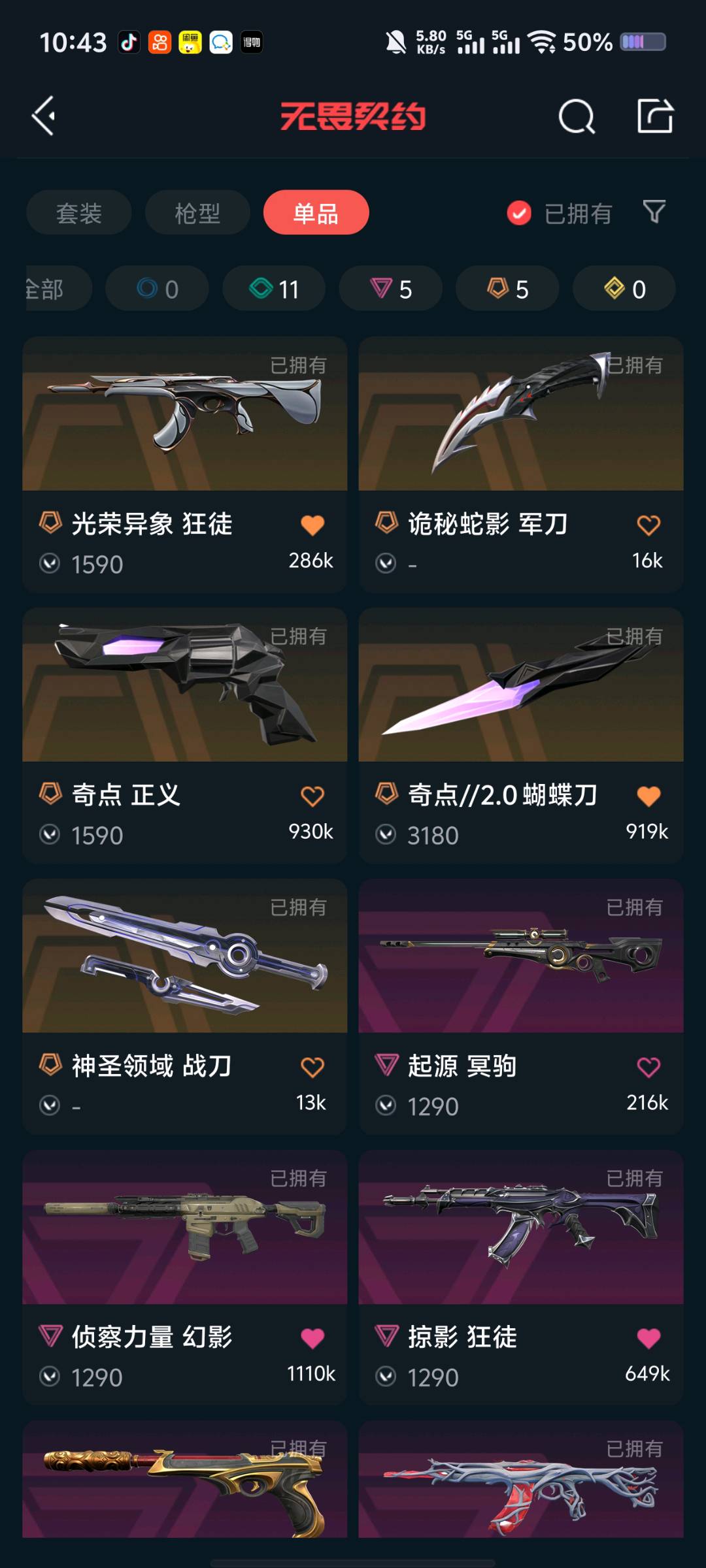Toggle the 已拥有 owned checkbox
Viewport: 706px width, 1568px height.
(x=520, y=213)
